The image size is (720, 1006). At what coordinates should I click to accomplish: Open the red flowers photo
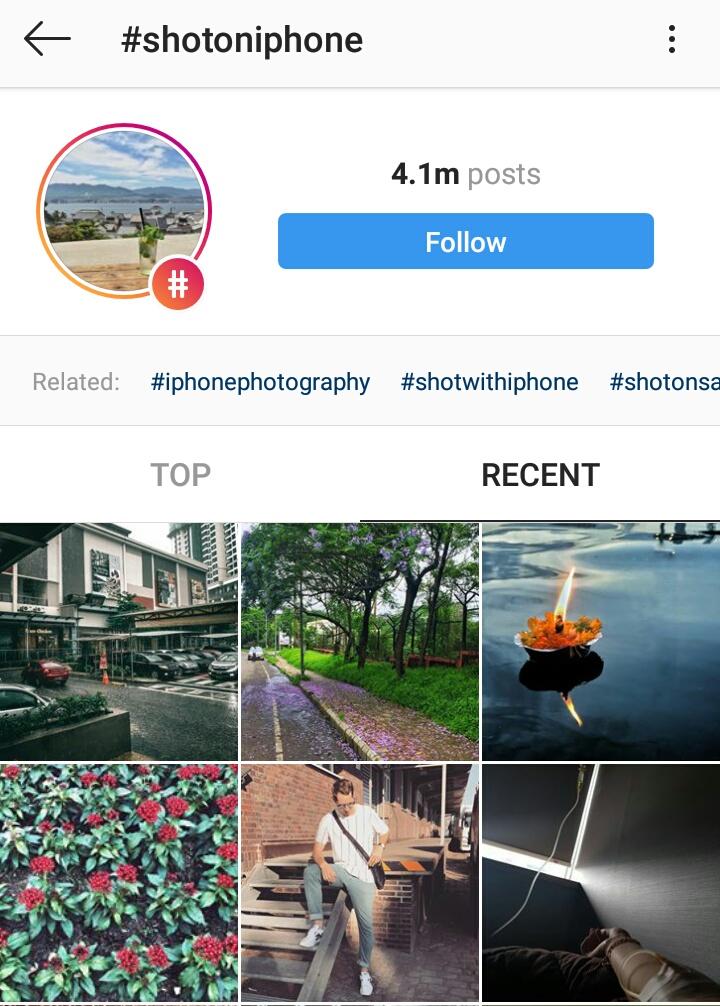119,884
